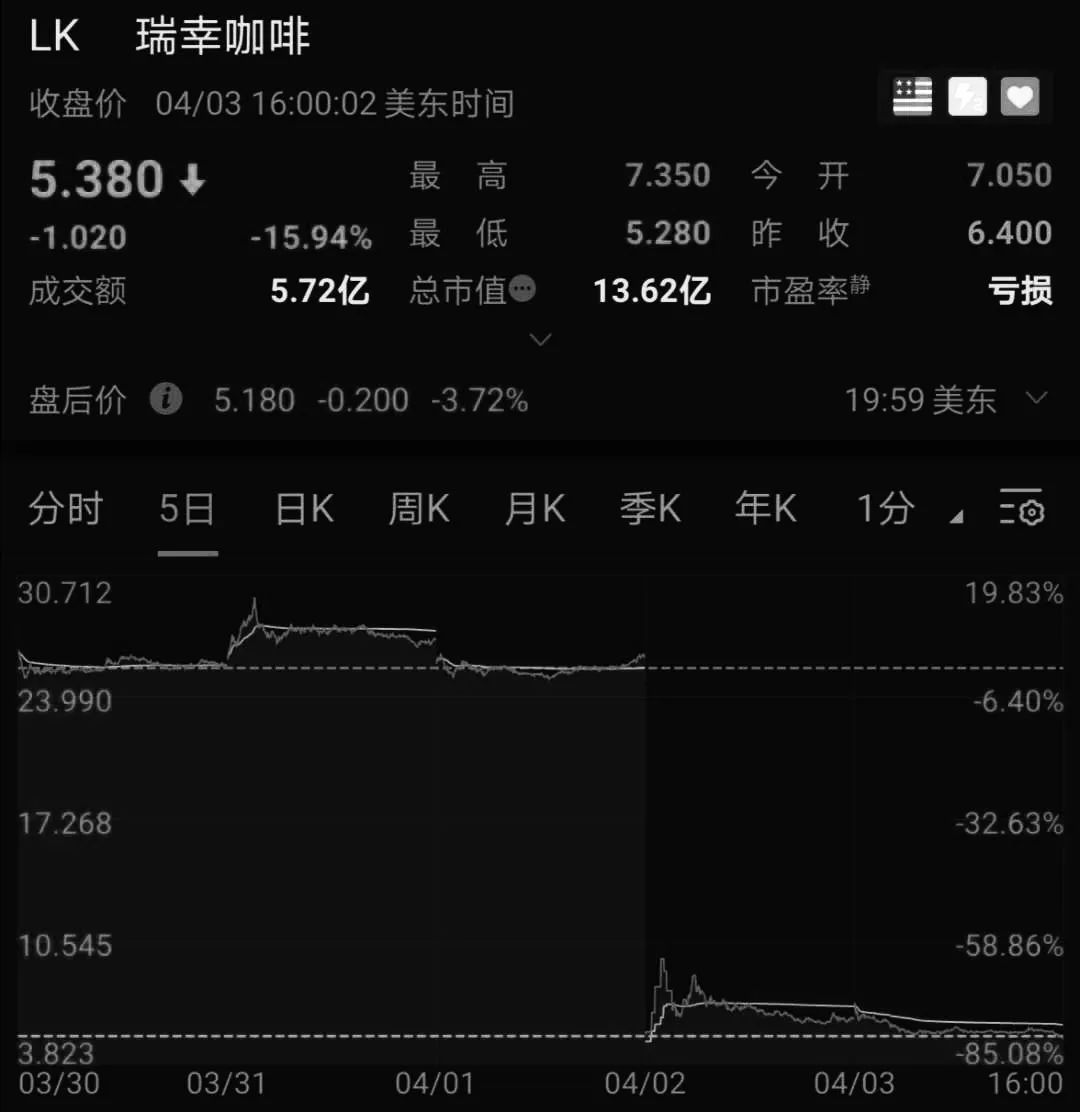The width and height of the screenshot is (1080, 1112).
Task: Select the 5日 chart view
Action: (187, 510)
